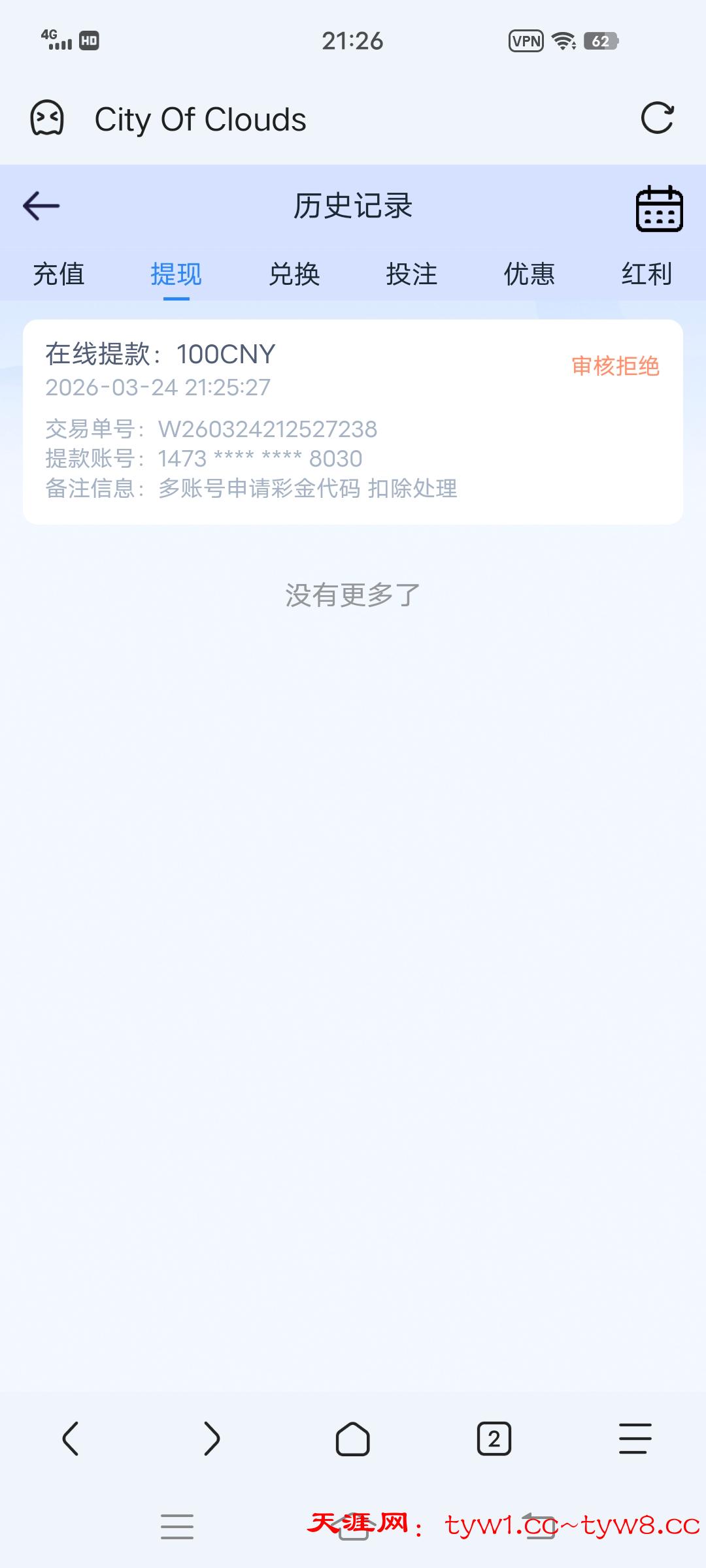Reload the page with the refresh icon
Screen dimensions: 706x1568
coord(657,118)
